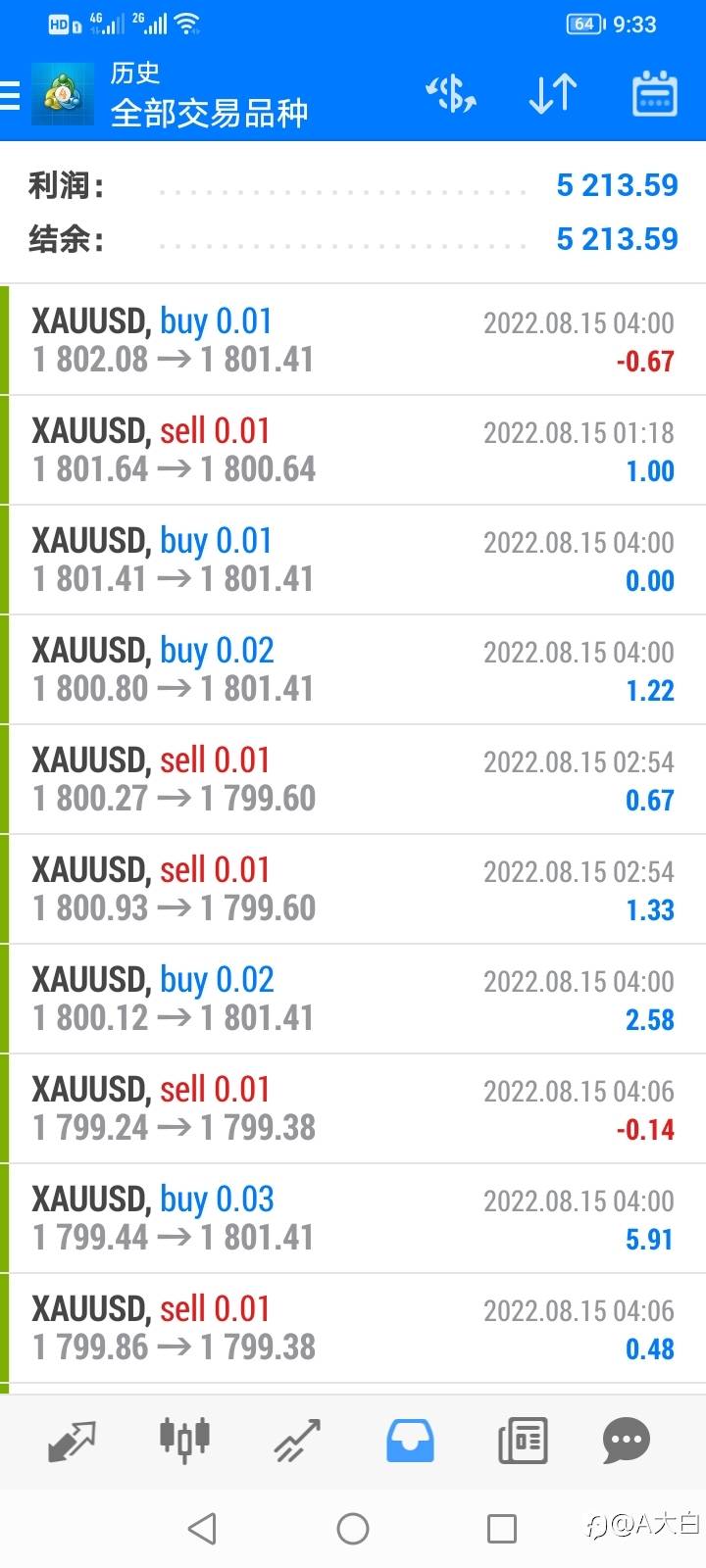
Task: Open the buy trade opened at 1 802.08
Action: tap(353, 340)
